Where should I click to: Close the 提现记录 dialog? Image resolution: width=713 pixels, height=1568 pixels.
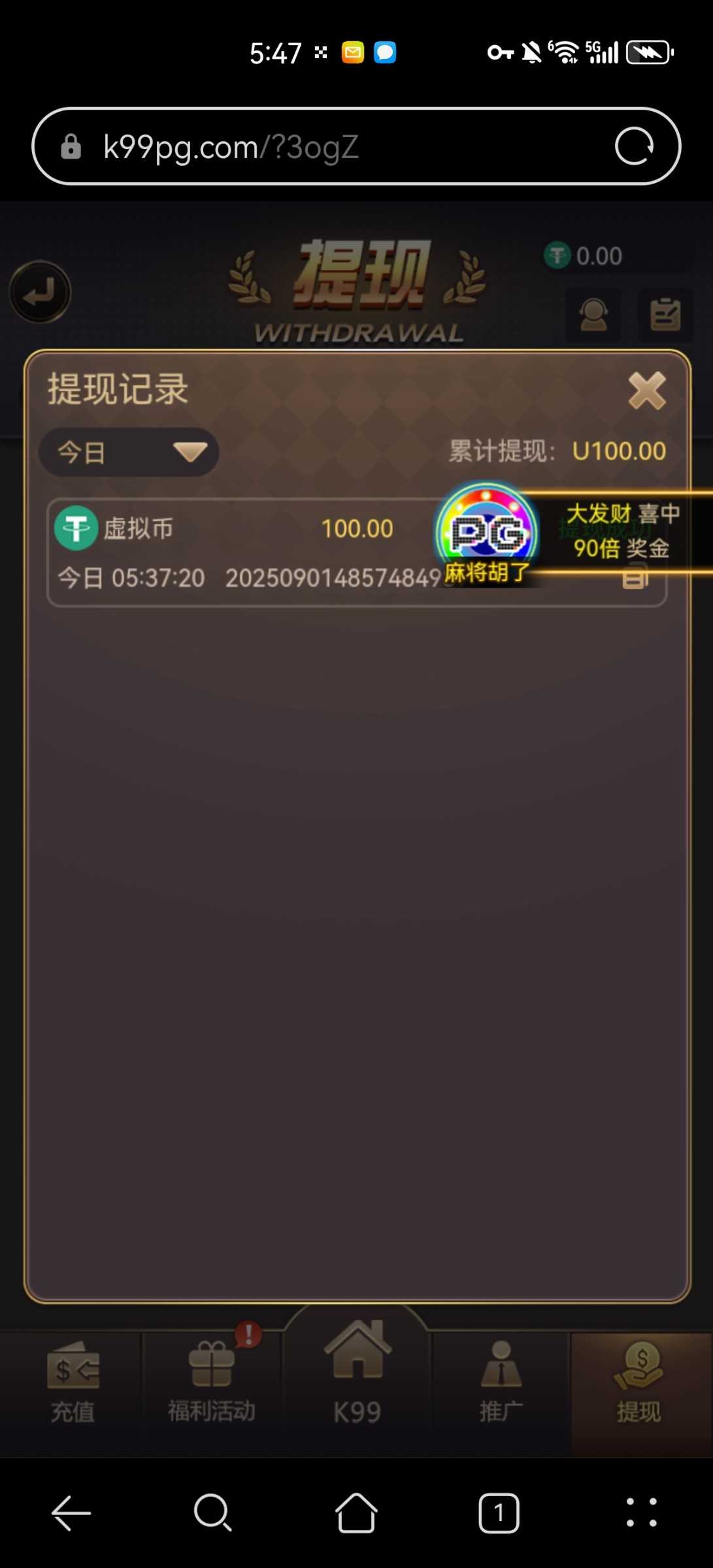(x=646, y=391)
